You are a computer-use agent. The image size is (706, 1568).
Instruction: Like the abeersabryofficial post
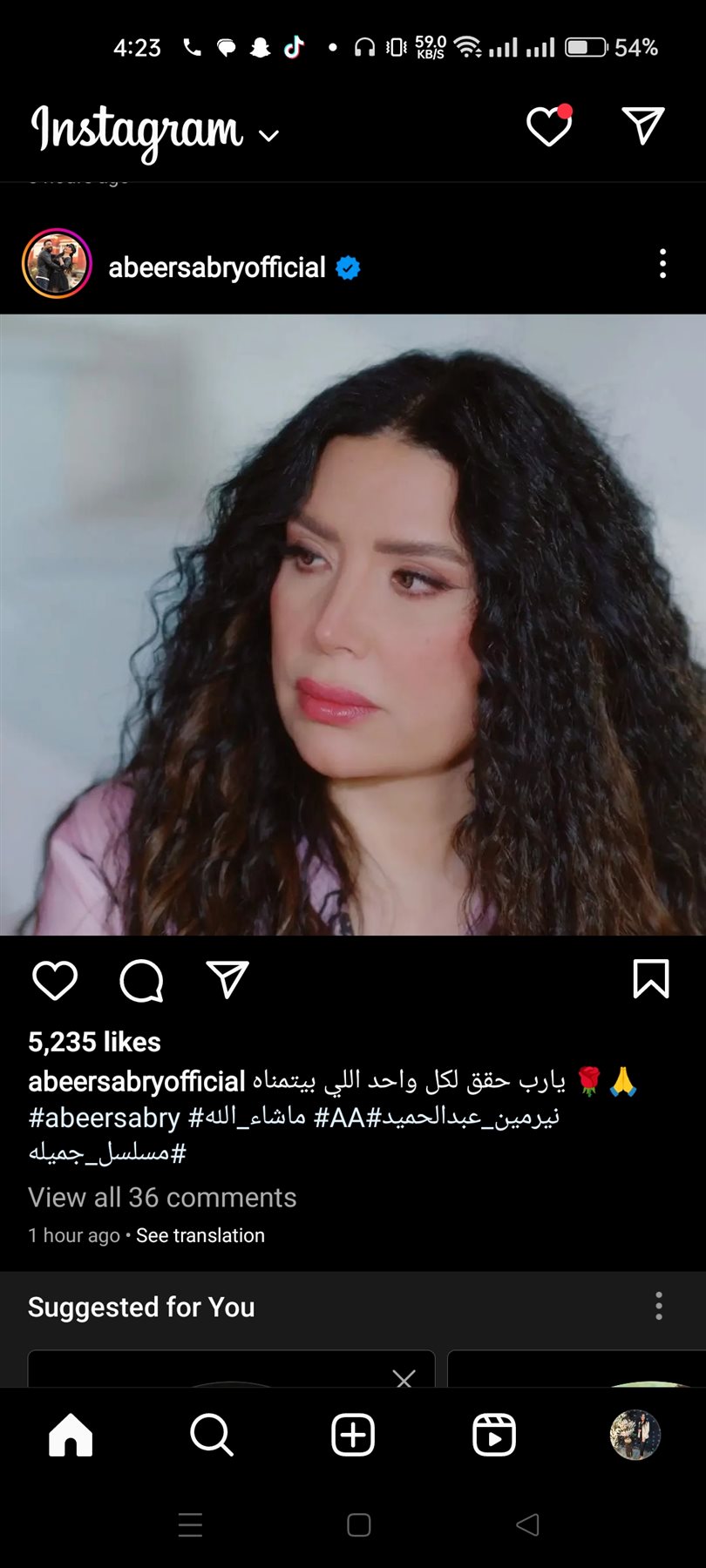point(55,981)
